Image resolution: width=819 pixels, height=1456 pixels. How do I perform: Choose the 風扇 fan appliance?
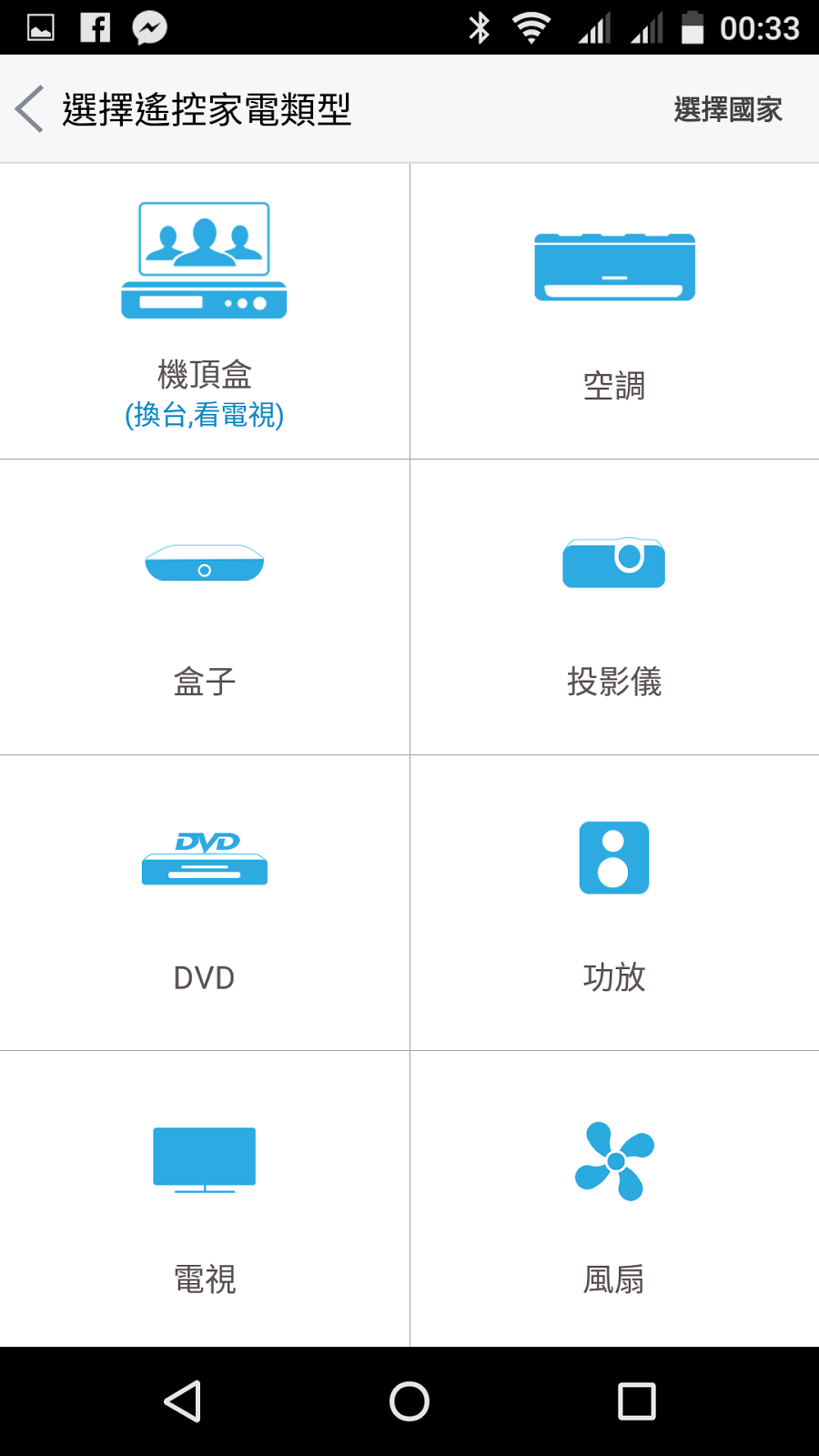click(614, 1198)
